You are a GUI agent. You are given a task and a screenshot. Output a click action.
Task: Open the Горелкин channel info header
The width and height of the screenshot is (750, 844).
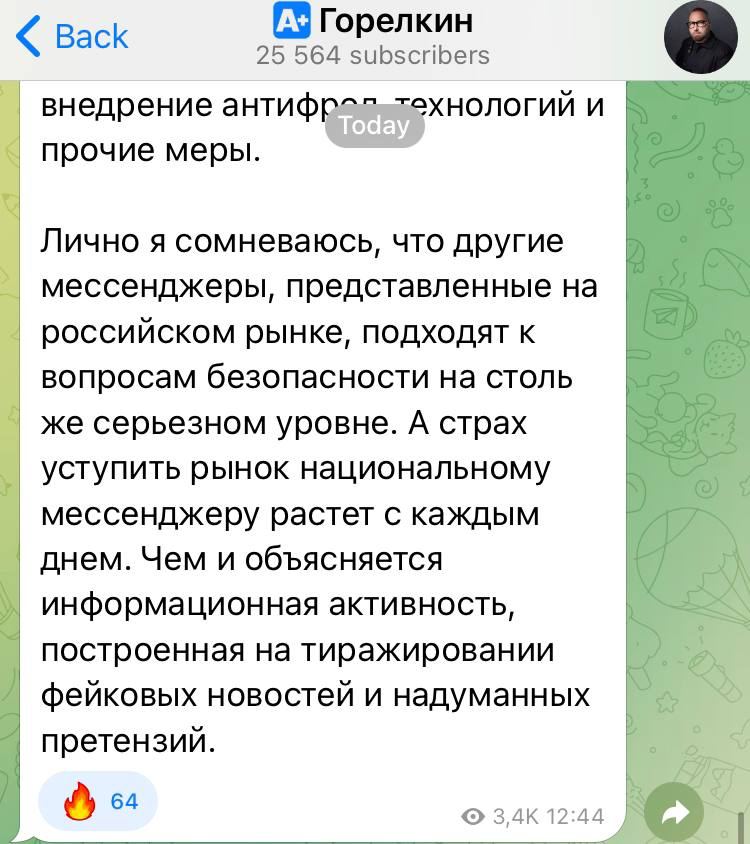coord(374,36)
